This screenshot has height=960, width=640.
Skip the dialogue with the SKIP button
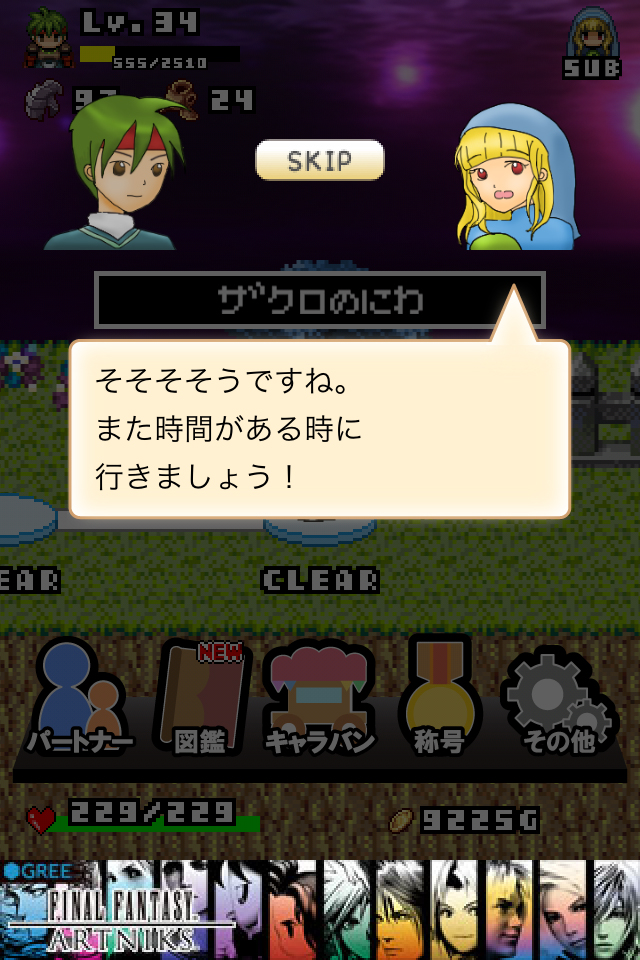click(x=319, y=160)
